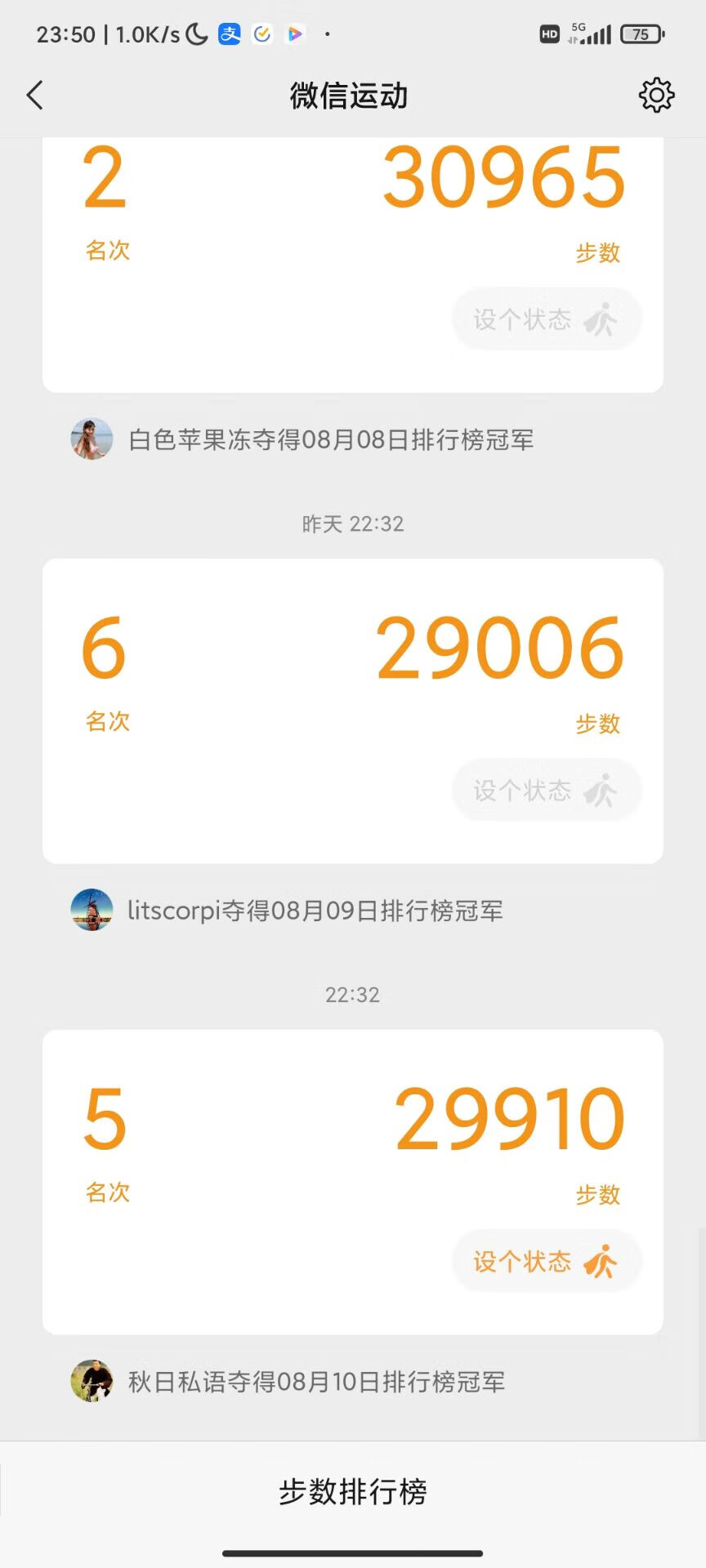This screenshot has height=1568, width=706.
Task: Open litscorpi's avatar picture
Action: click(x=91, y=910)
